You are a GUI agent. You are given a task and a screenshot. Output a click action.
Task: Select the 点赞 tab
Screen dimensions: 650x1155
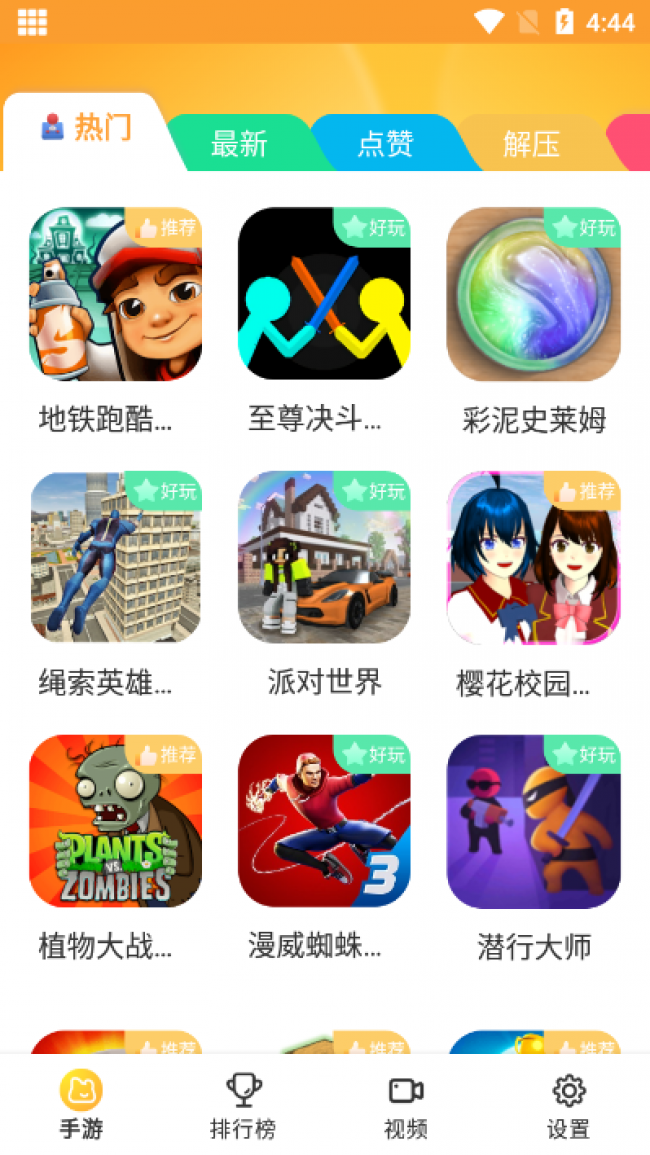coord(385,143)
